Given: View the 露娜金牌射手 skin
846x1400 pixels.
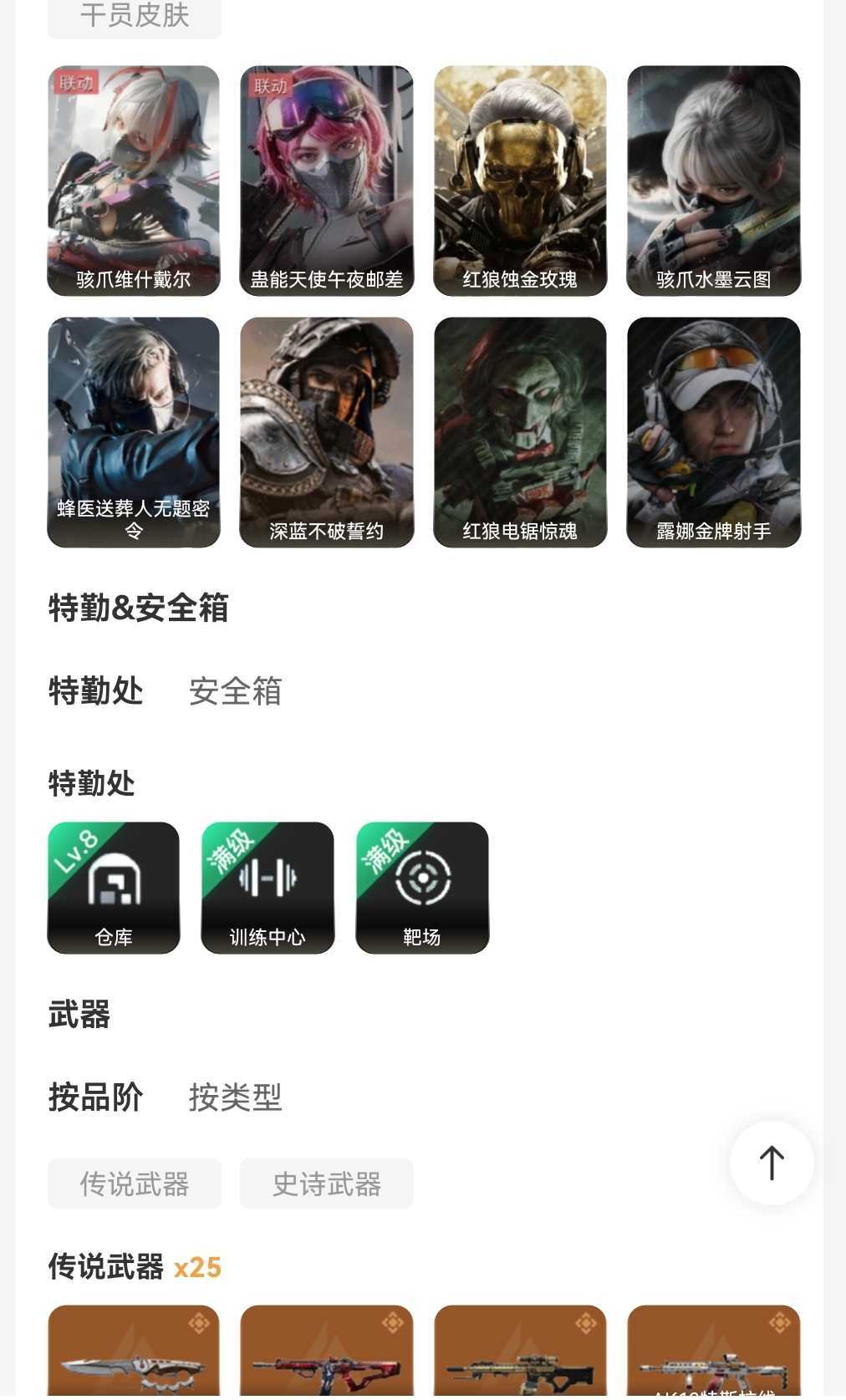Looking at the screenshot, I should [712, 433].
